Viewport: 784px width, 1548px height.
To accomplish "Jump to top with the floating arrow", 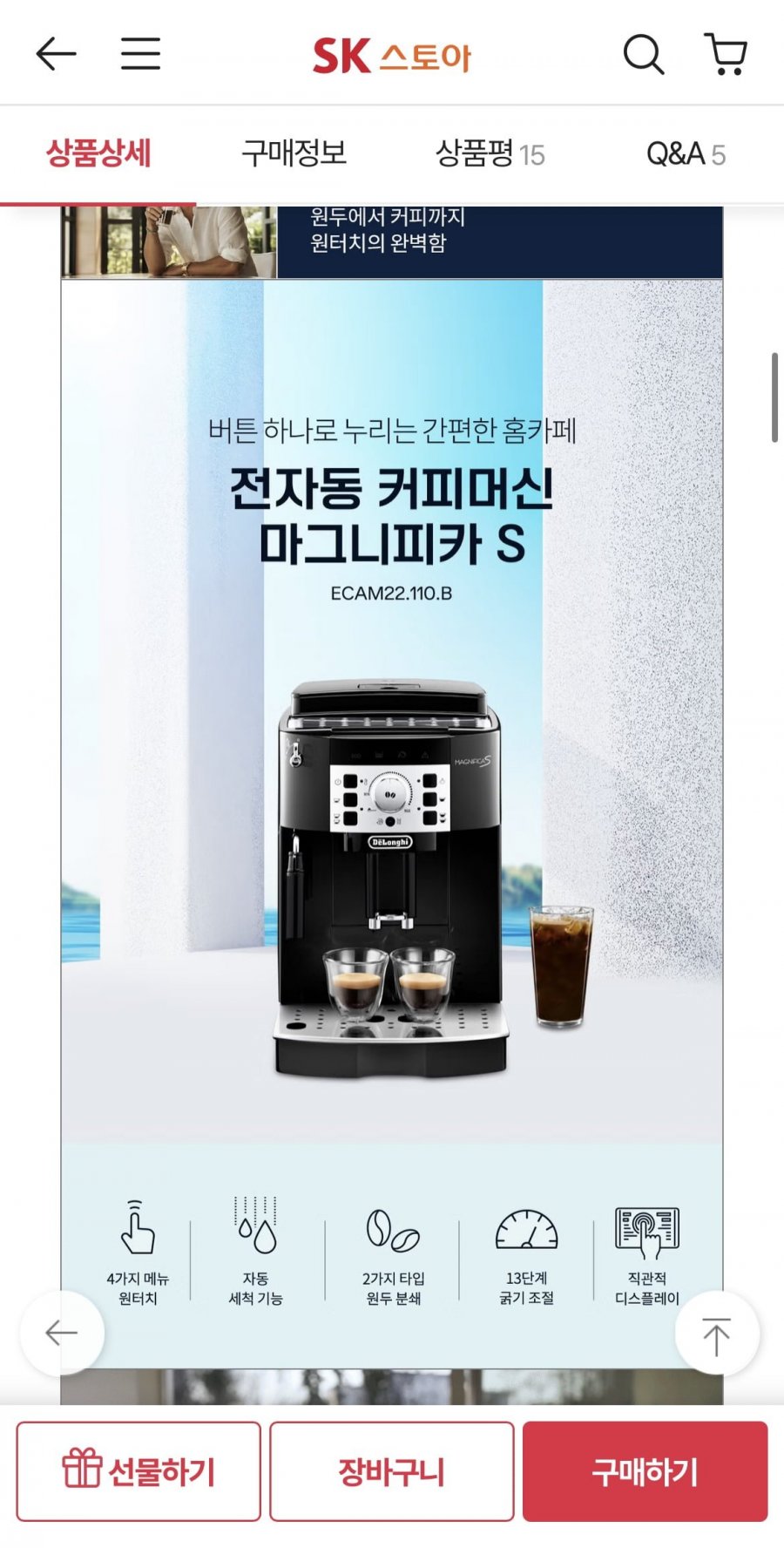I will click(717, 1334).
